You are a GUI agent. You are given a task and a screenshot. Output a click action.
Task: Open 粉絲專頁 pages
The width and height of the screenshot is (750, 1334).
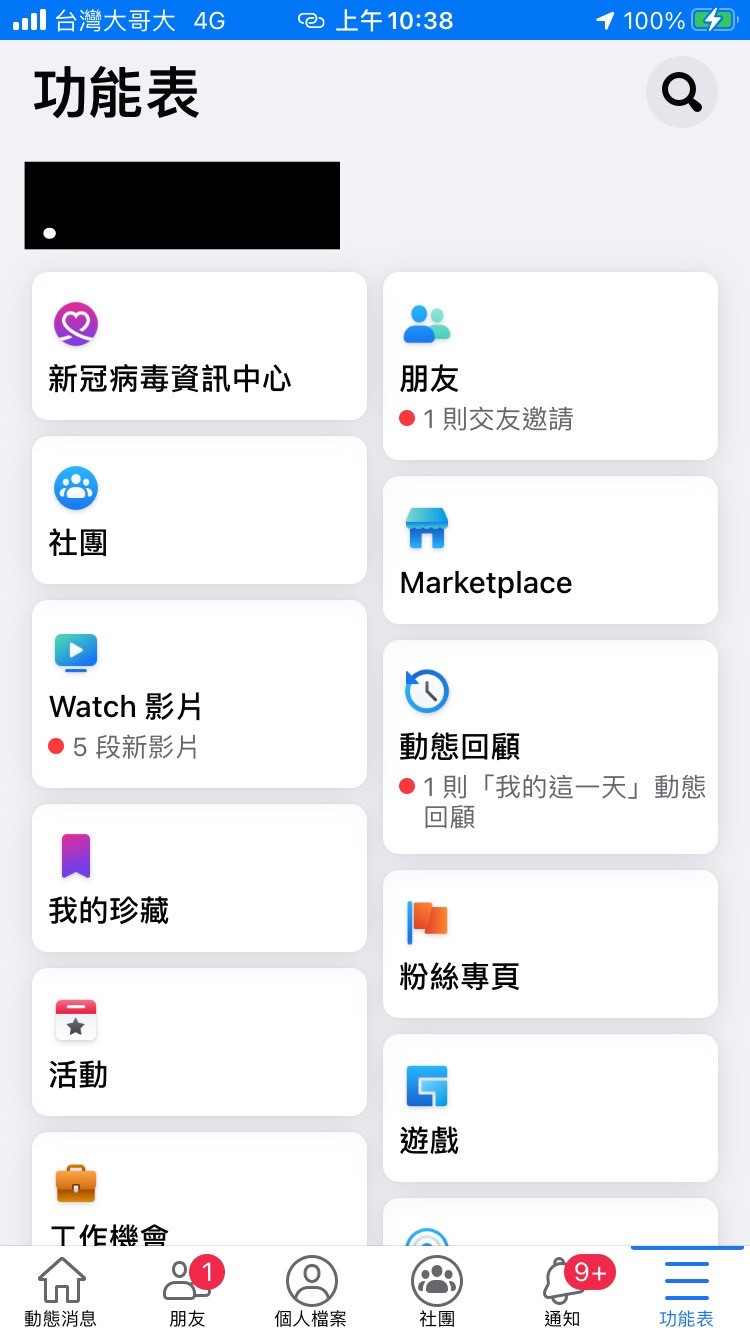point(550,944)
